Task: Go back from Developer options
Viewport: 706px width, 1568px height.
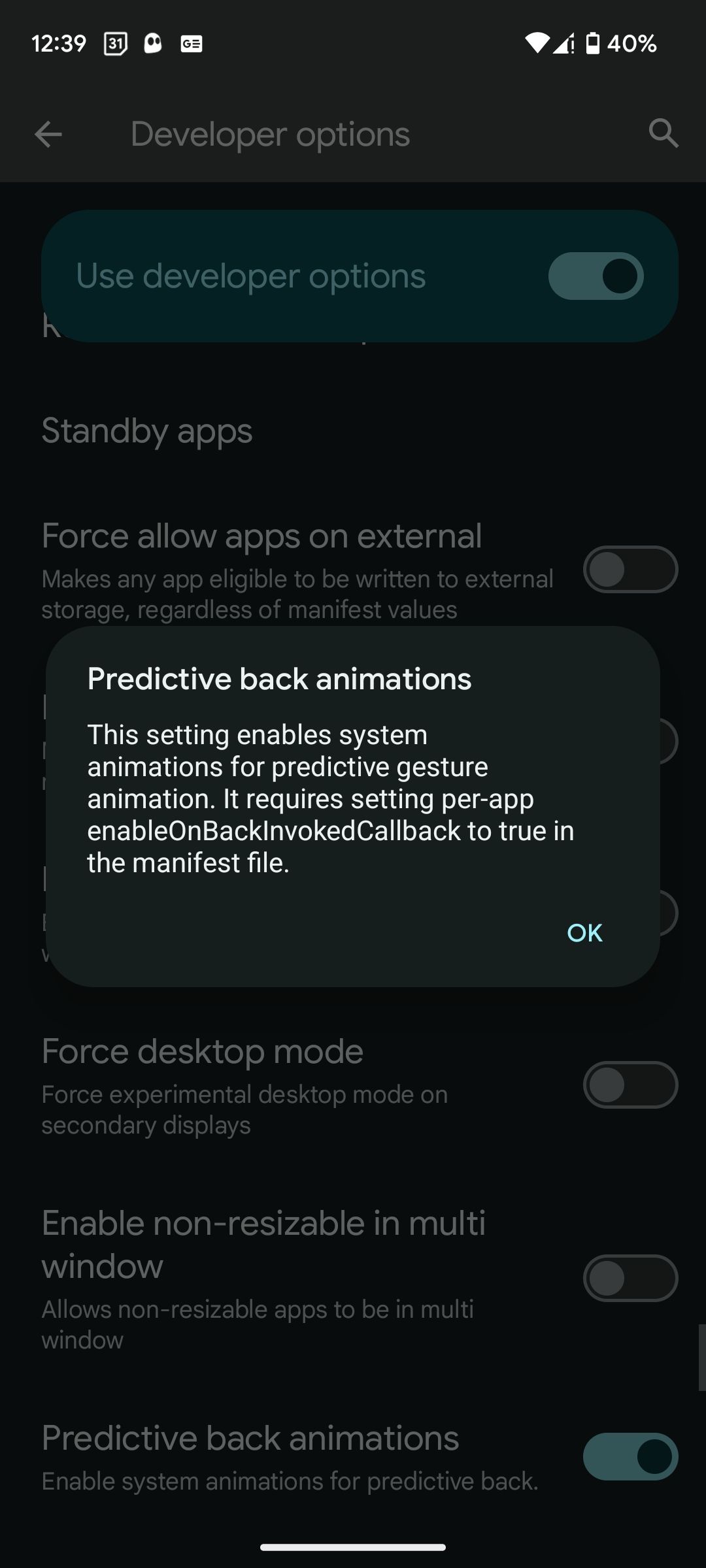Action: pyautogui.click(x=48, y=135)
